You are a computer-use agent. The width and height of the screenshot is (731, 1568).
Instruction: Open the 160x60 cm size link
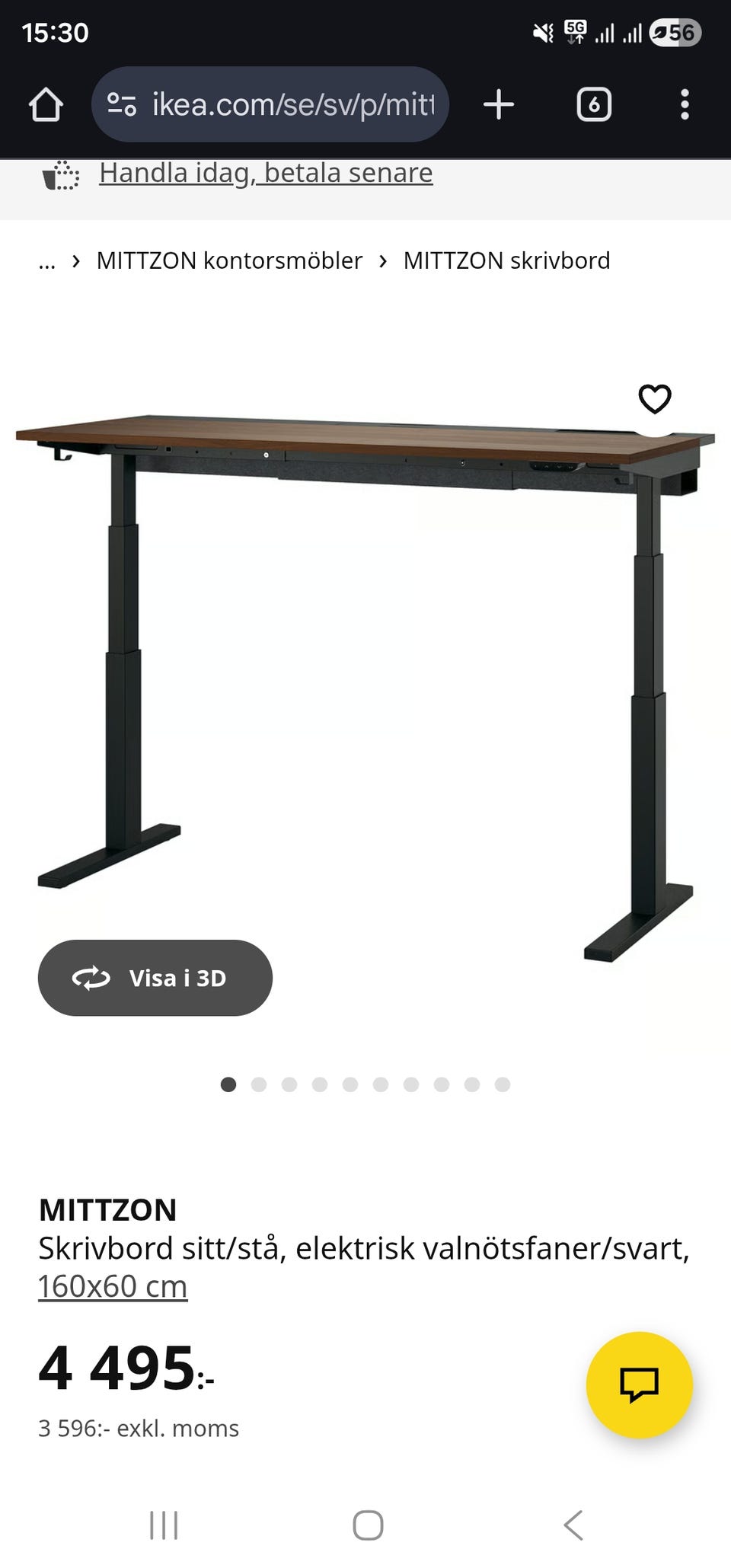point(113,1286)
